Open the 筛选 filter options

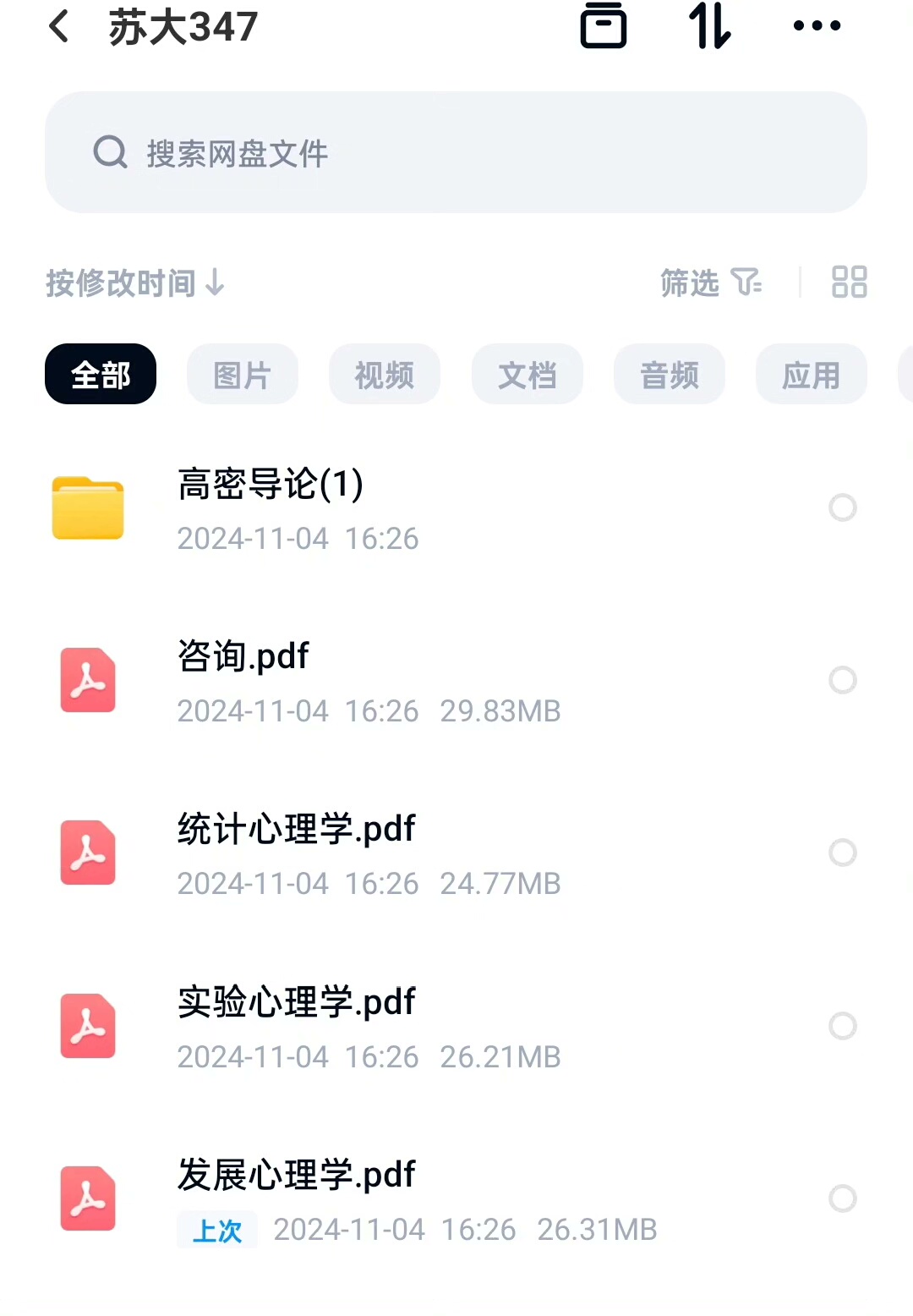(x=710, y=282)
